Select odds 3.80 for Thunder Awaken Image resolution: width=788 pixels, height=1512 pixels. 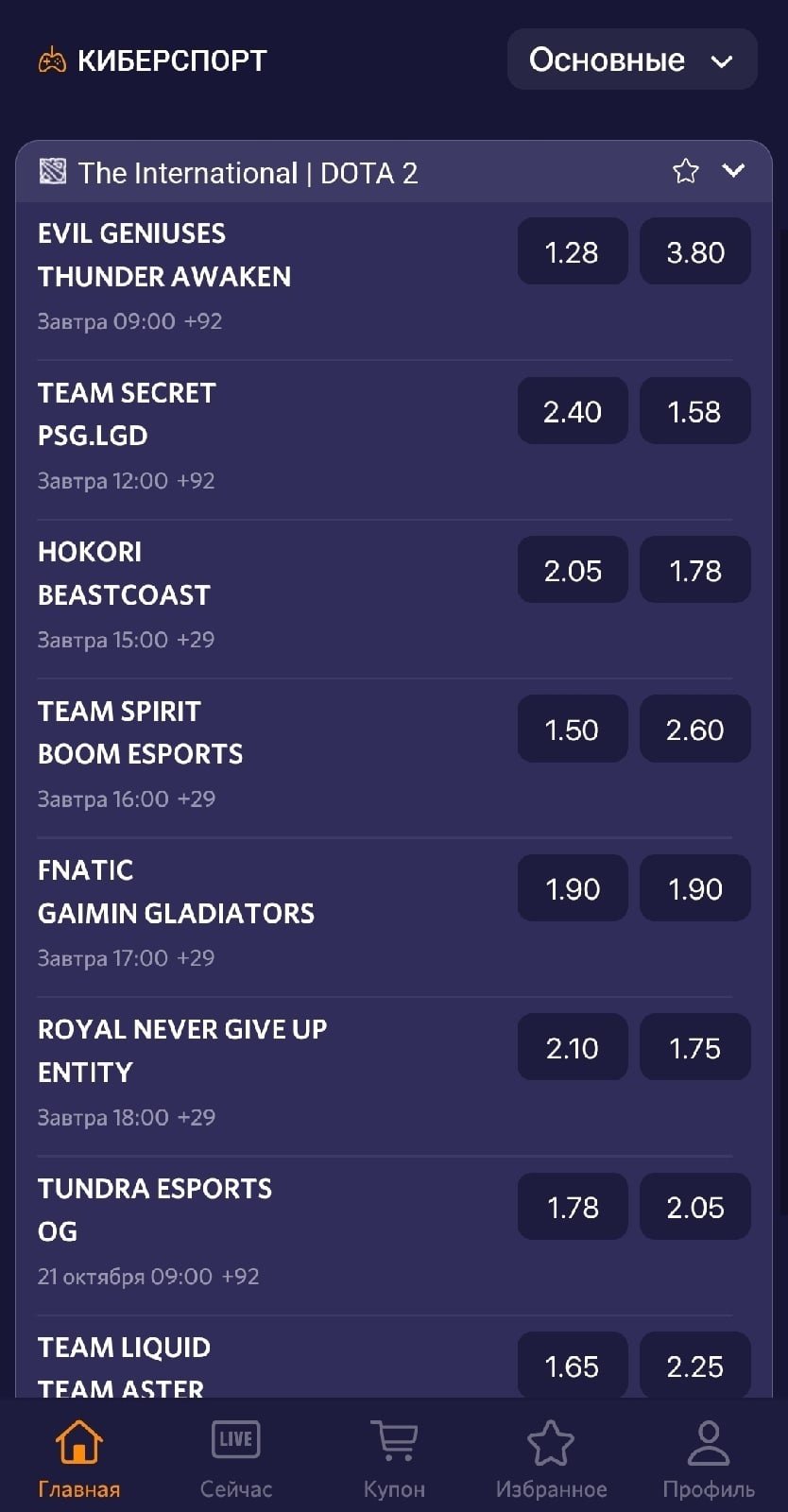coord(694,251)
